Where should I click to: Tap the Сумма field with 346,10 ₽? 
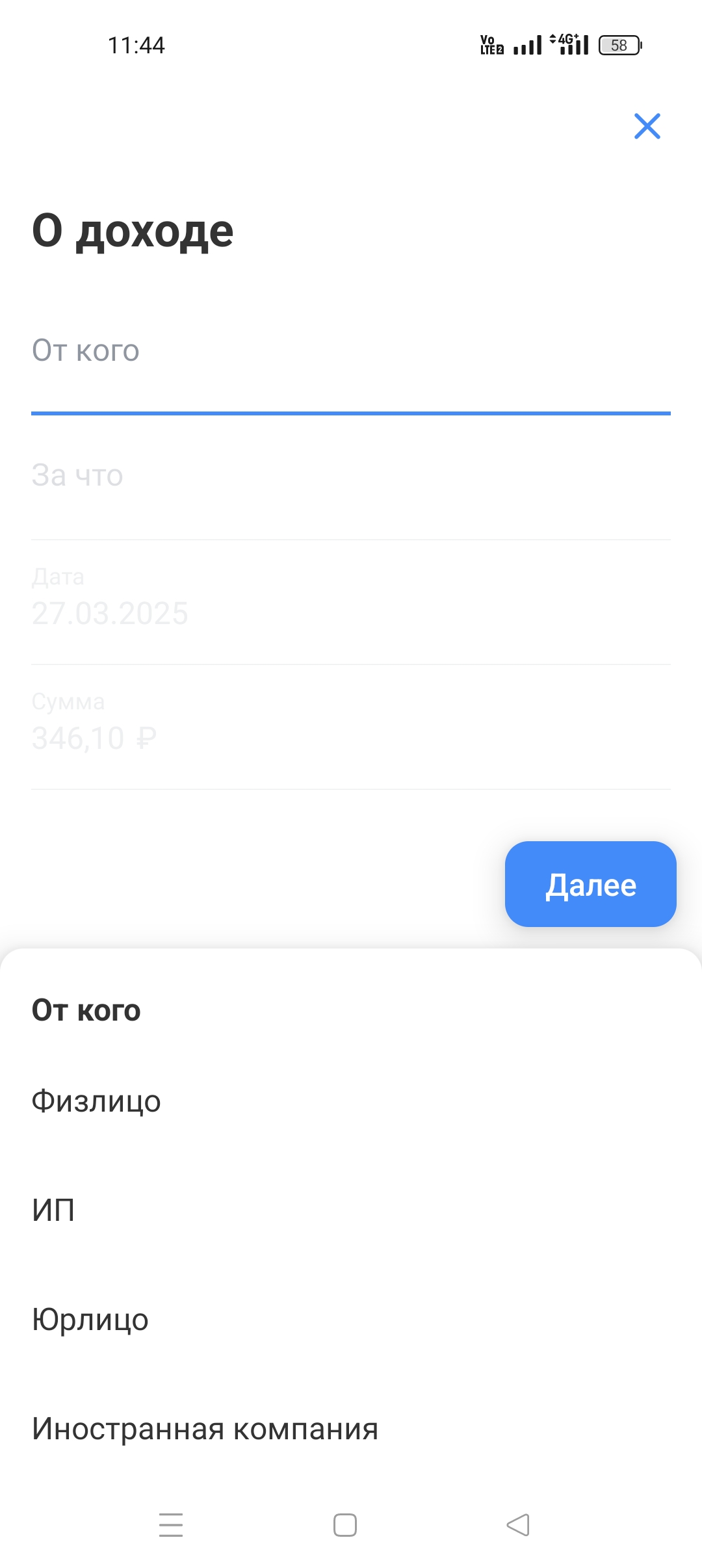pos(351,727)
